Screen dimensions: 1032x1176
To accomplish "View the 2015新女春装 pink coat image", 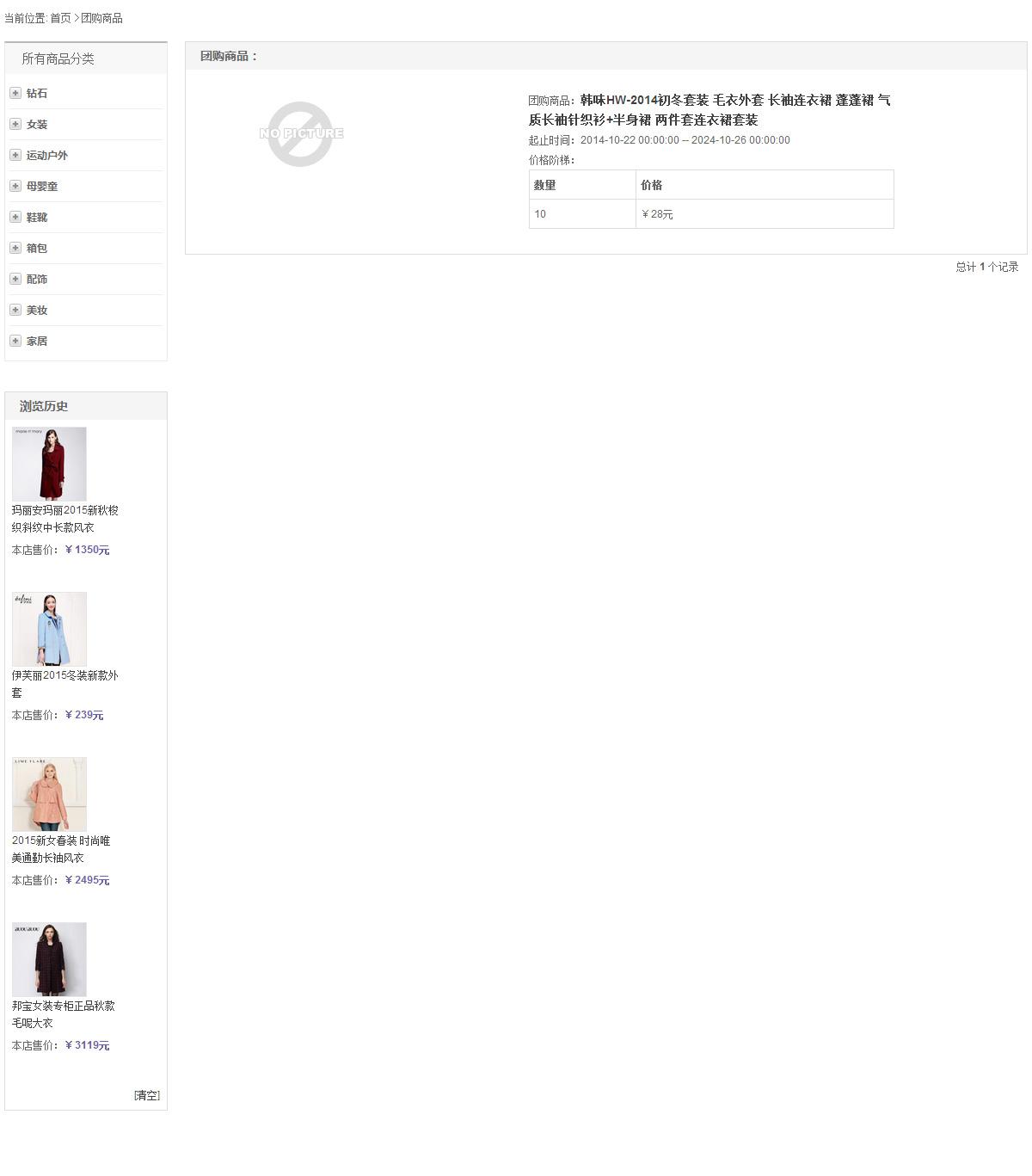I will [x=49, y=794].
